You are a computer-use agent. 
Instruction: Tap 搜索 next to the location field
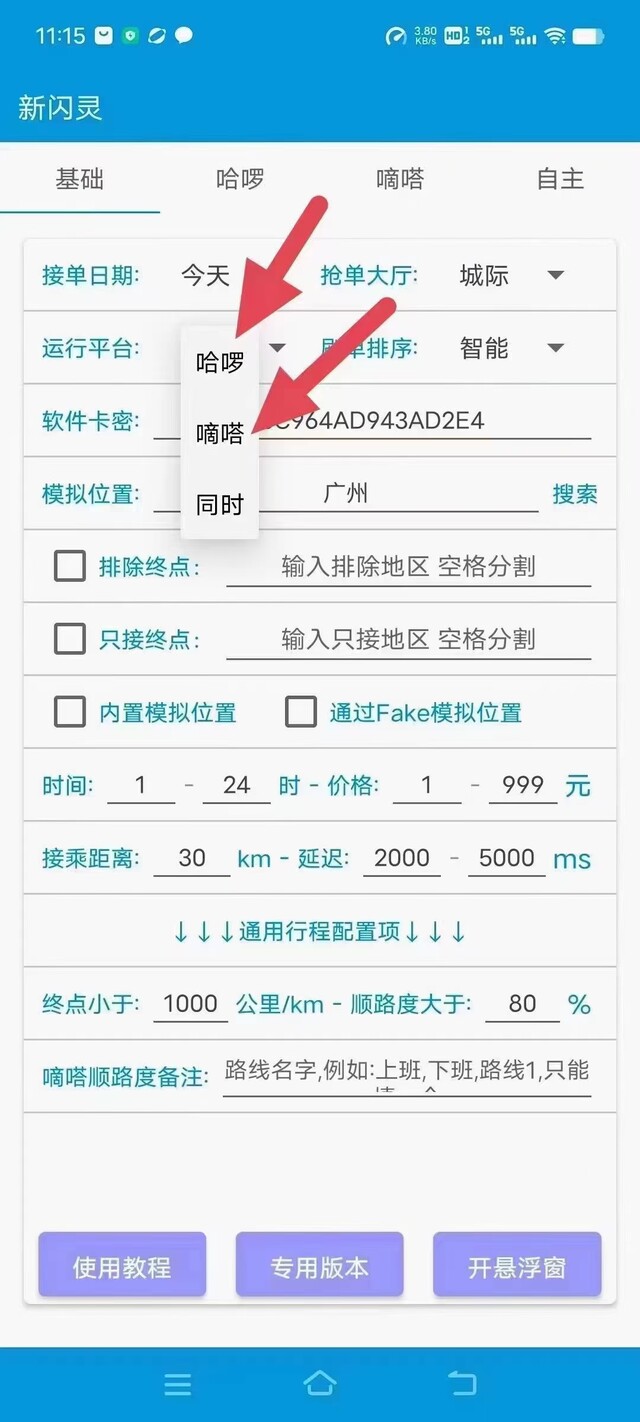pyautogui.click(x=575, y=494)
